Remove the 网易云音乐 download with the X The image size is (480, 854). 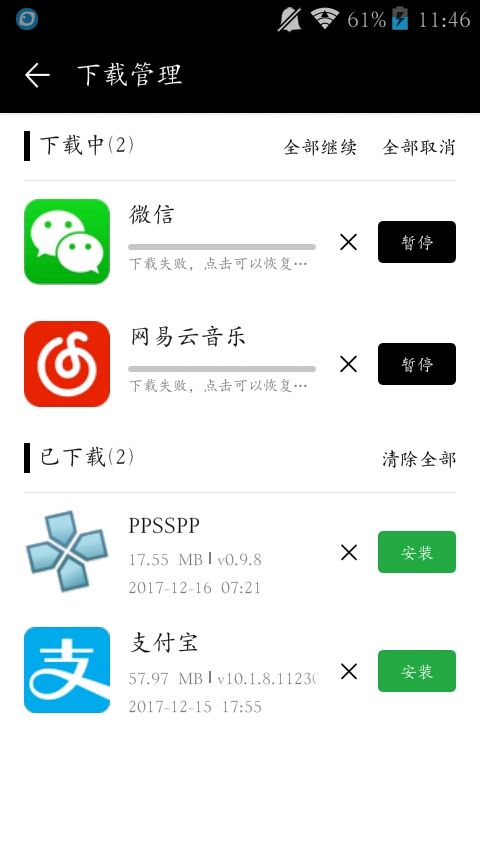tap(349, 364)
